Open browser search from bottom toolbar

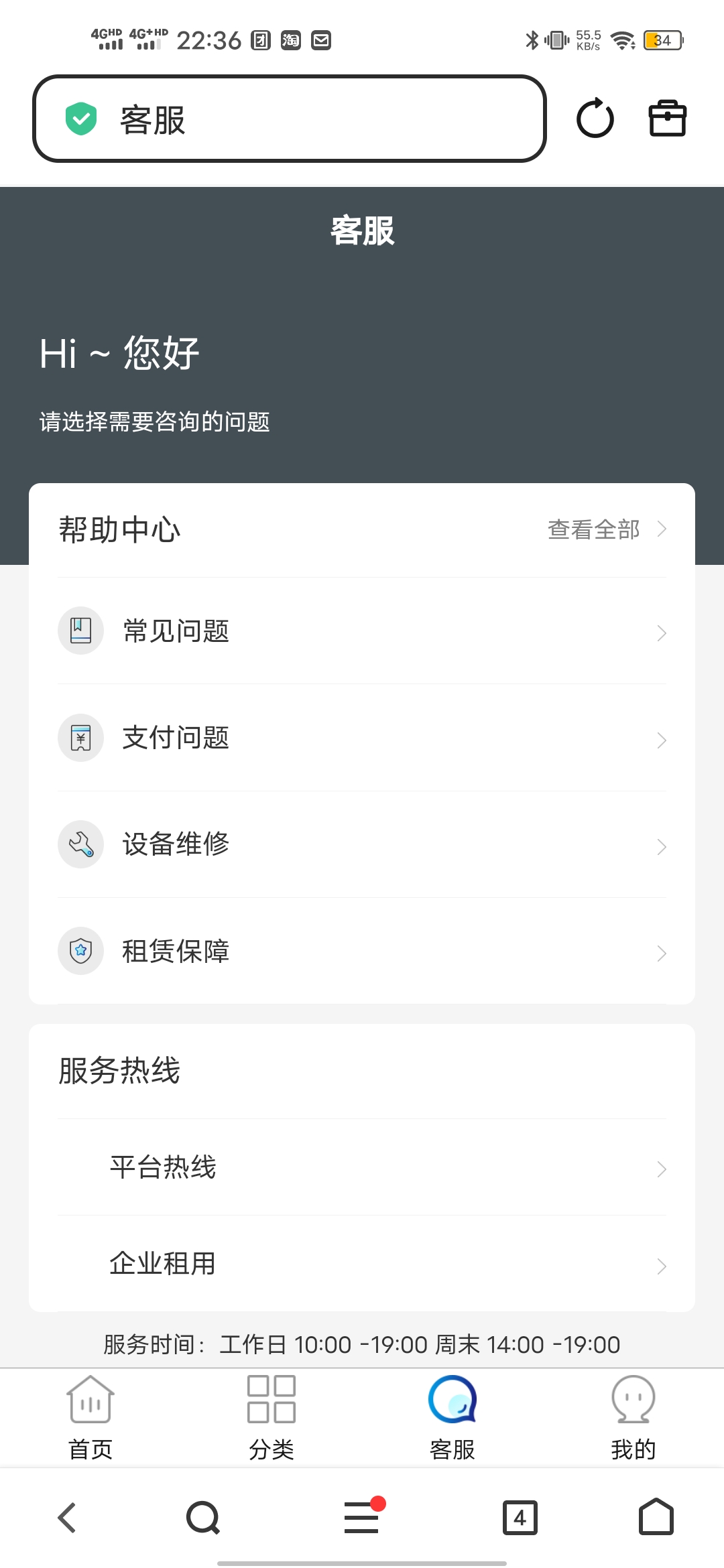point(203,1518)
